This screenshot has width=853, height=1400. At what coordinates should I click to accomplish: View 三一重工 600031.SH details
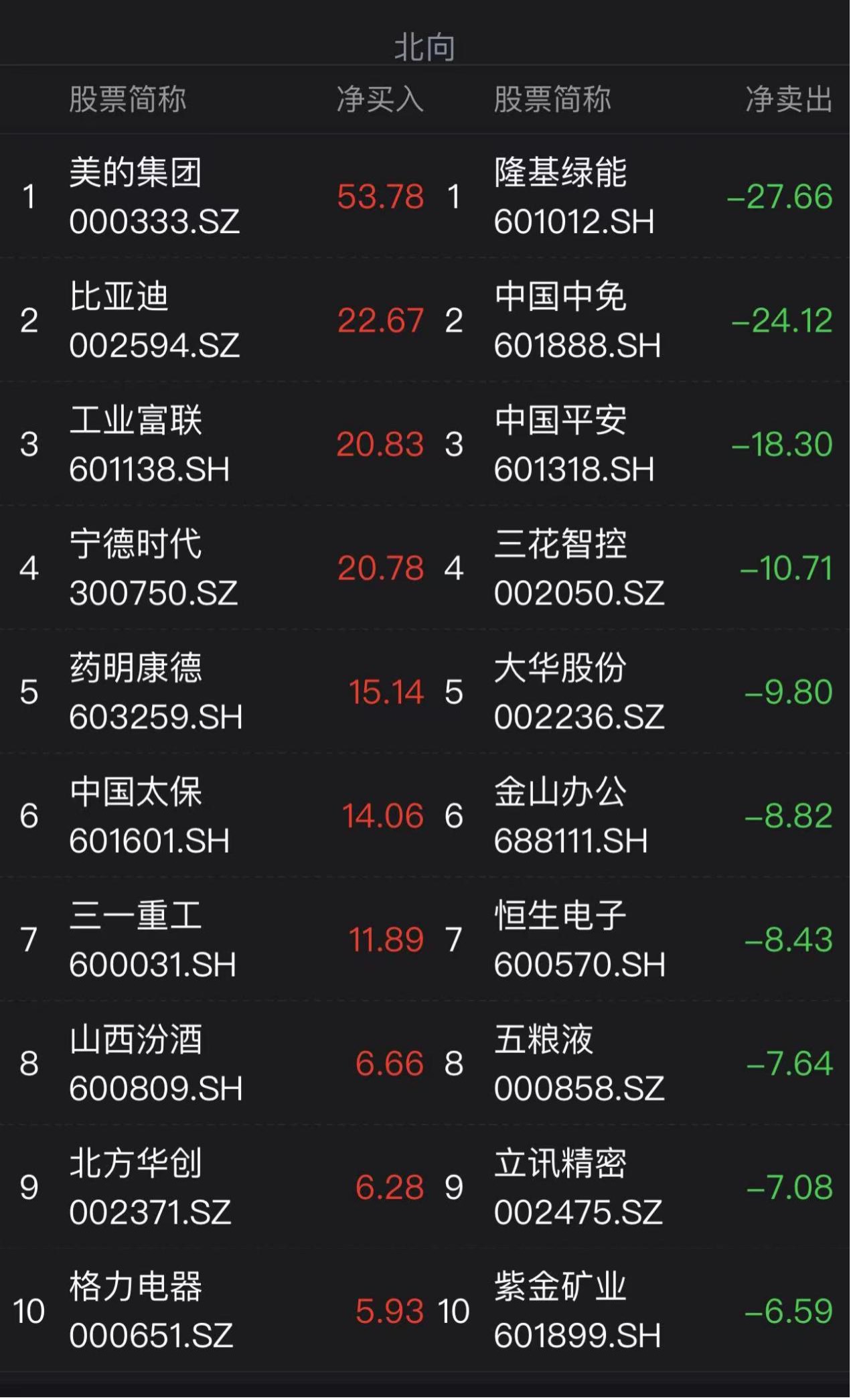[153, 939]
